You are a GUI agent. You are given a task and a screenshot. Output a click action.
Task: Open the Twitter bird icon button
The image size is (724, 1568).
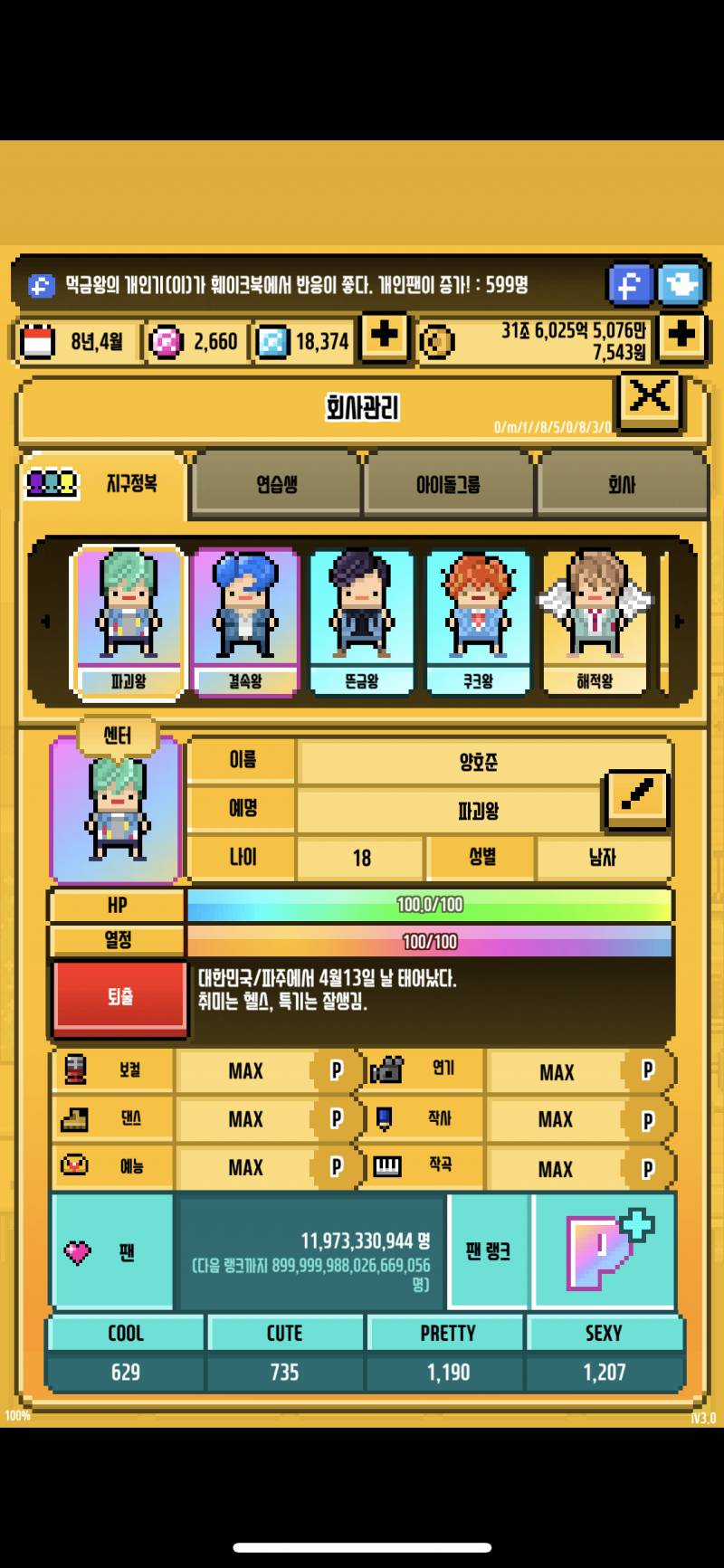point(681,285)
